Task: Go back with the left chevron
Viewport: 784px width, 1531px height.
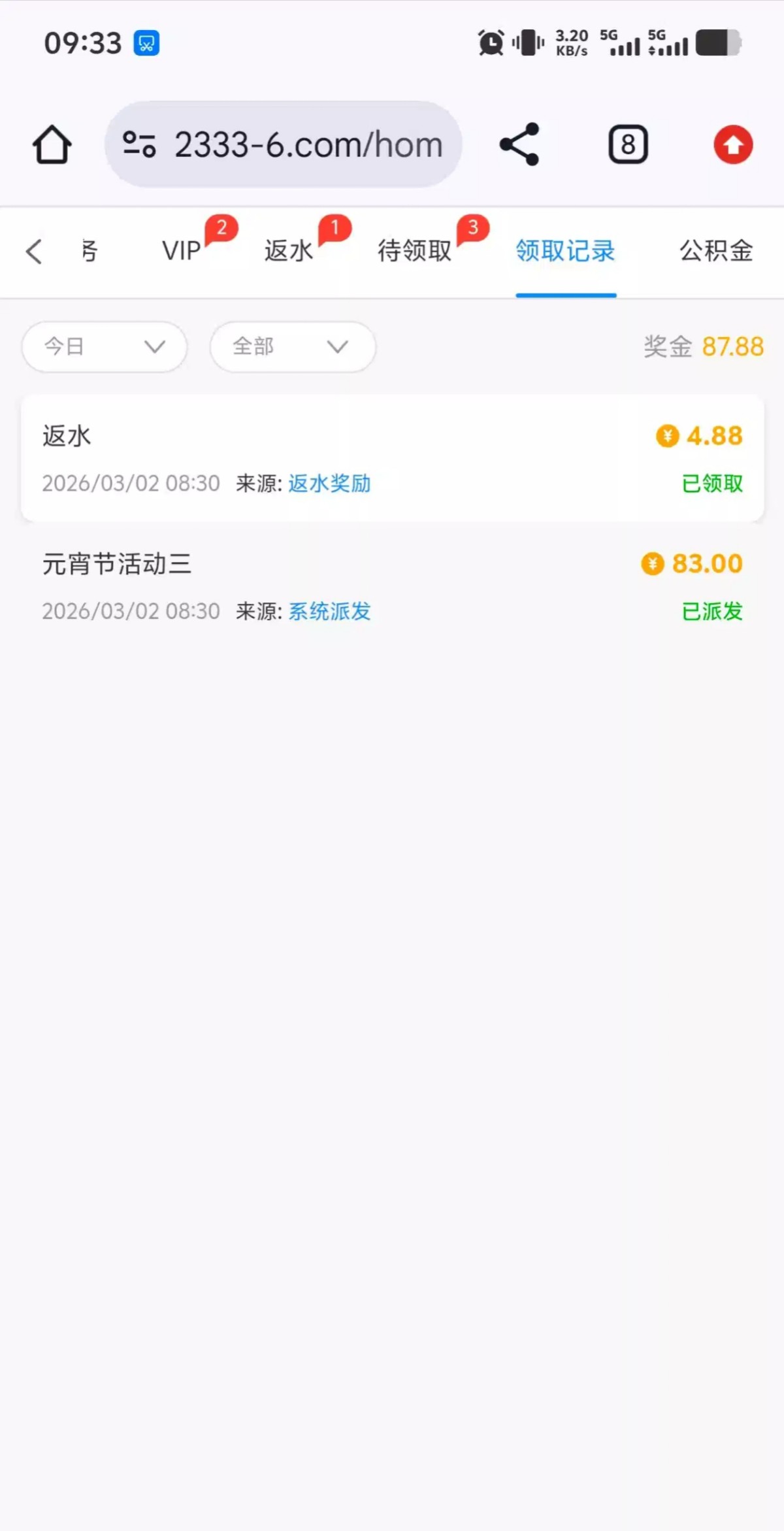Action: click(x=34, y=252)
